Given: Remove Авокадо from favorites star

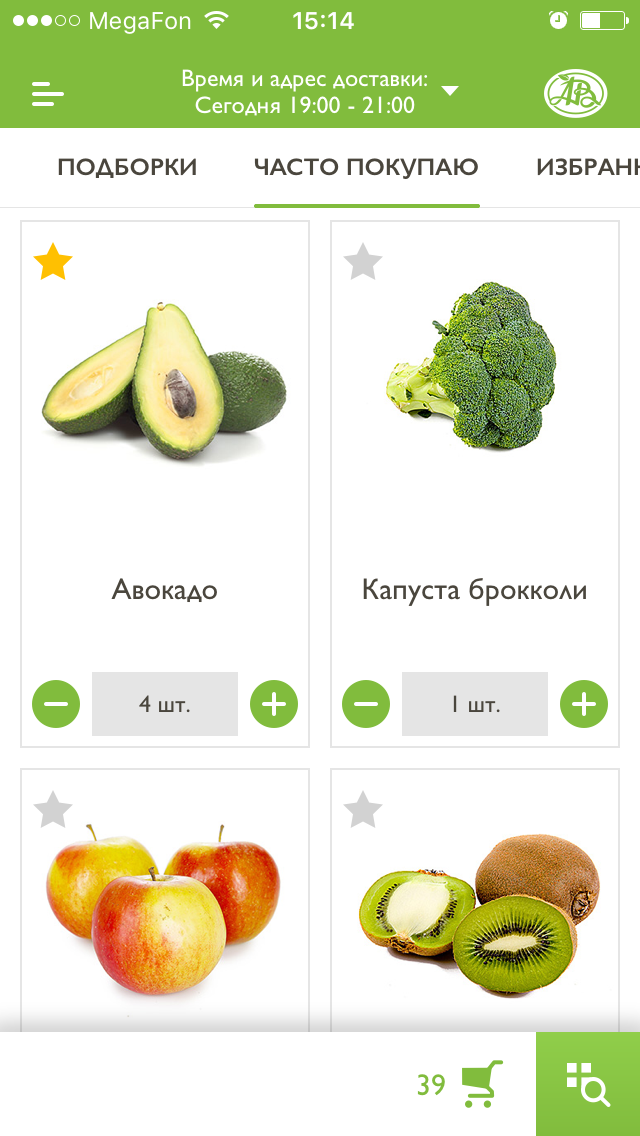Looking at the screenshot, I should click(x=53, y=263).
